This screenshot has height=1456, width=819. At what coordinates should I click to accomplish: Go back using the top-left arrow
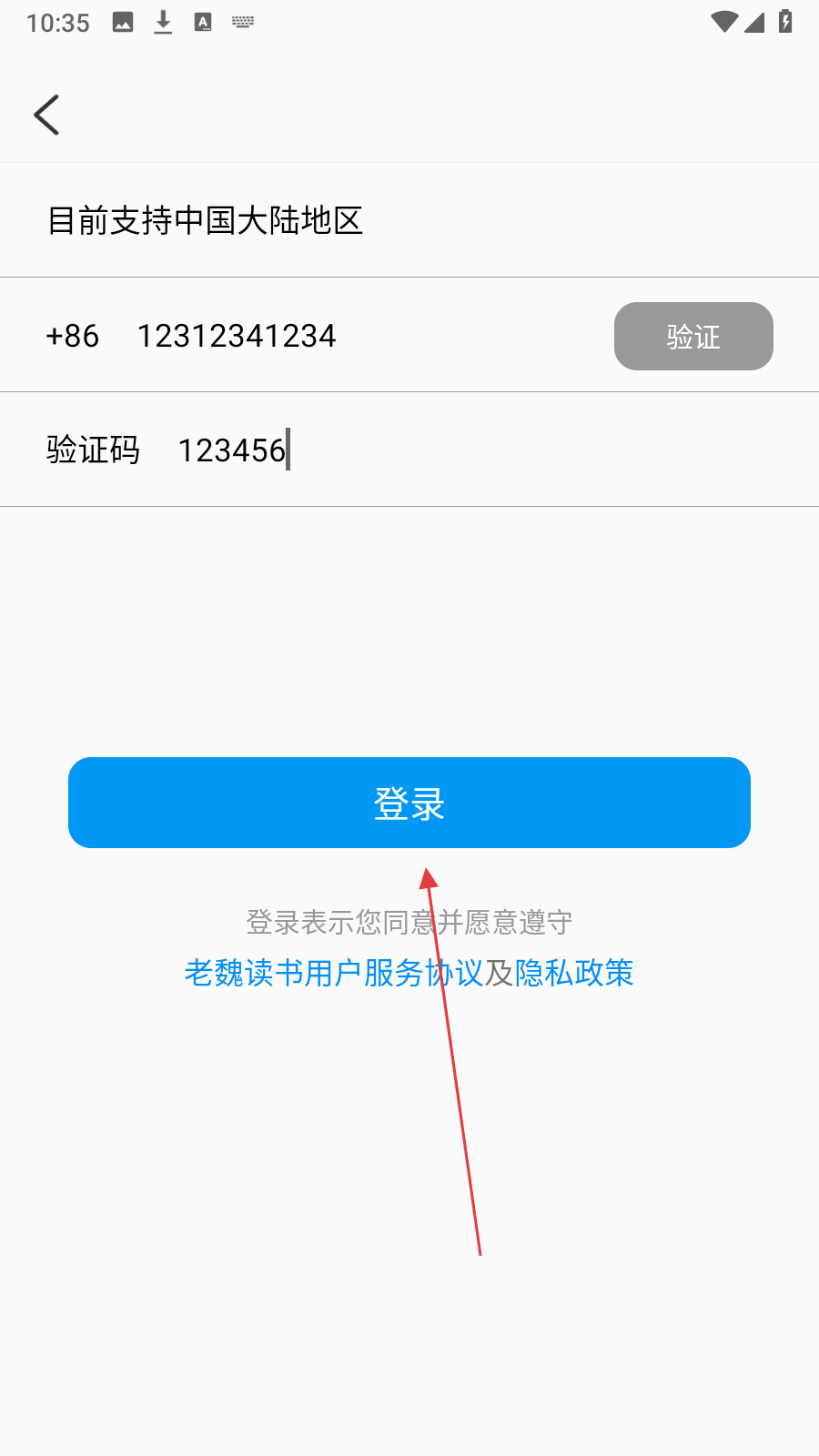point(46,115)
